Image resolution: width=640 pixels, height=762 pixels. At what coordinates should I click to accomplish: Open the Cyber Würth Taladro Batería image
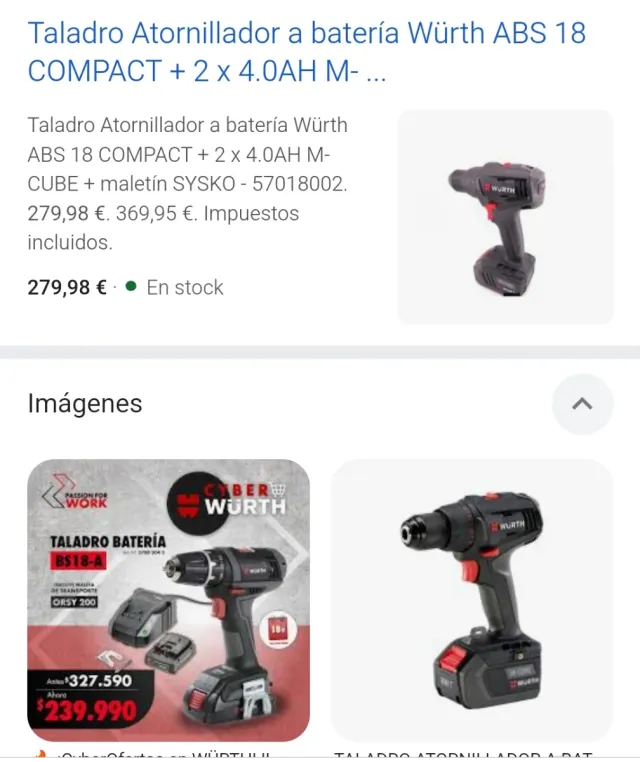coord(168,600)
